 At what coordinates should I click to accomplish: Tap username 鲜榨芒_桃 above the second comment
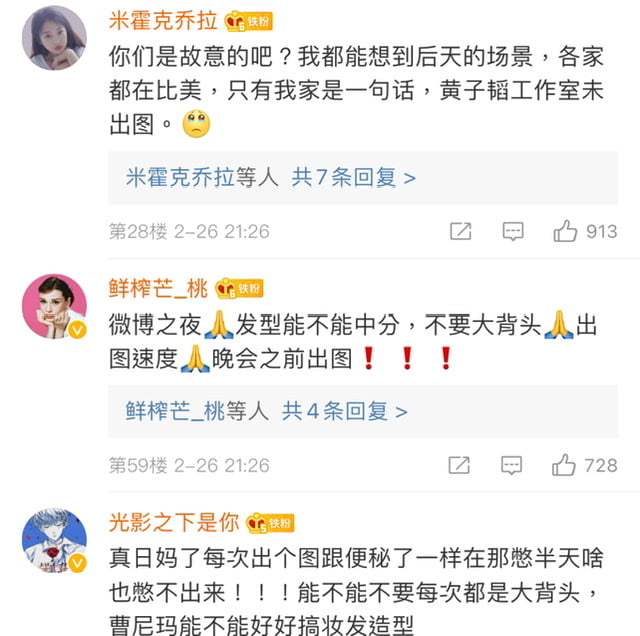point(158,289)
